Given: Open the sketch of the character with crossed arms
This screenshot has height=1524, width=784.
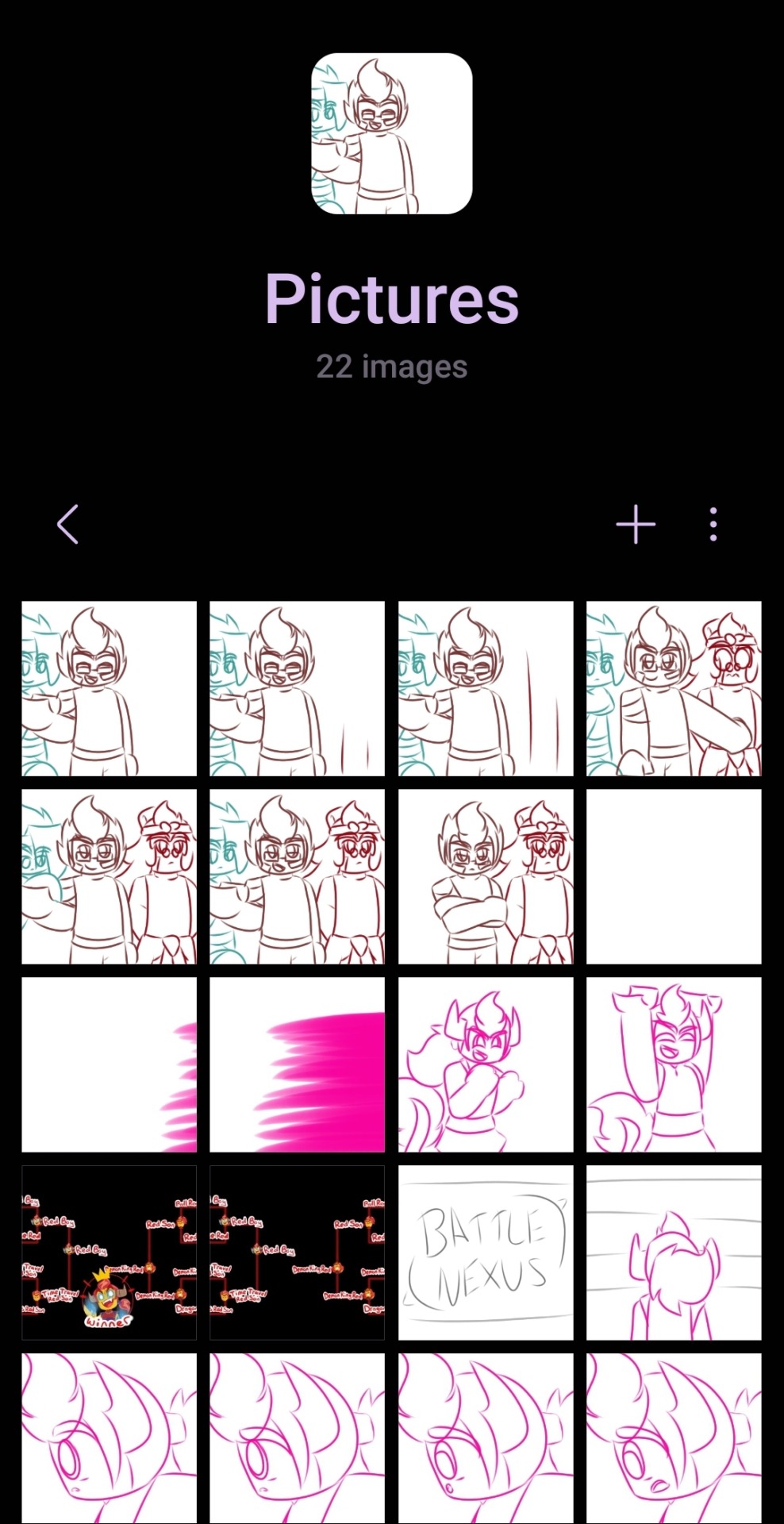Looking at the screenshot, I should point(485,876).
